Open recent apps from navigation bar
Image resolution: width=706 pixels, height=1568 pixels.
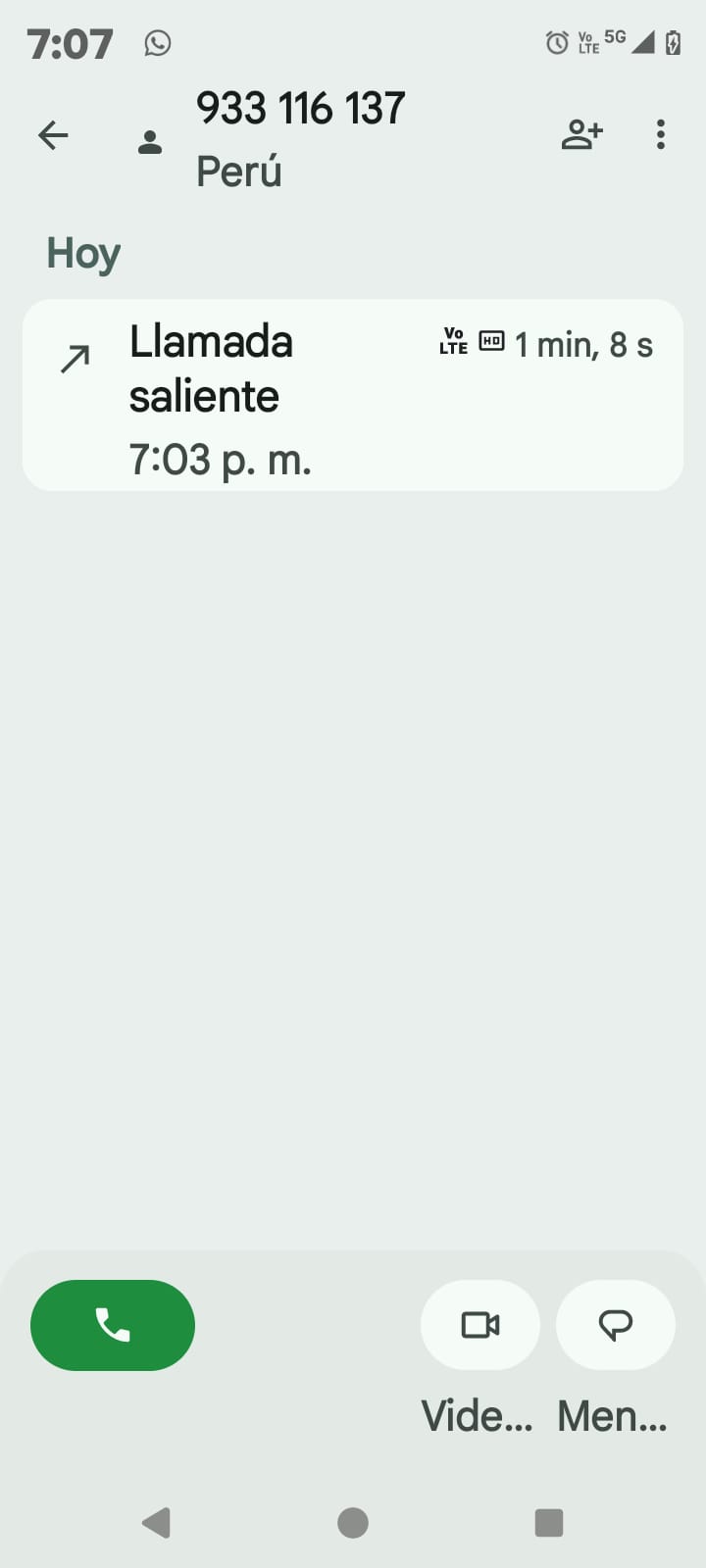548,1522
